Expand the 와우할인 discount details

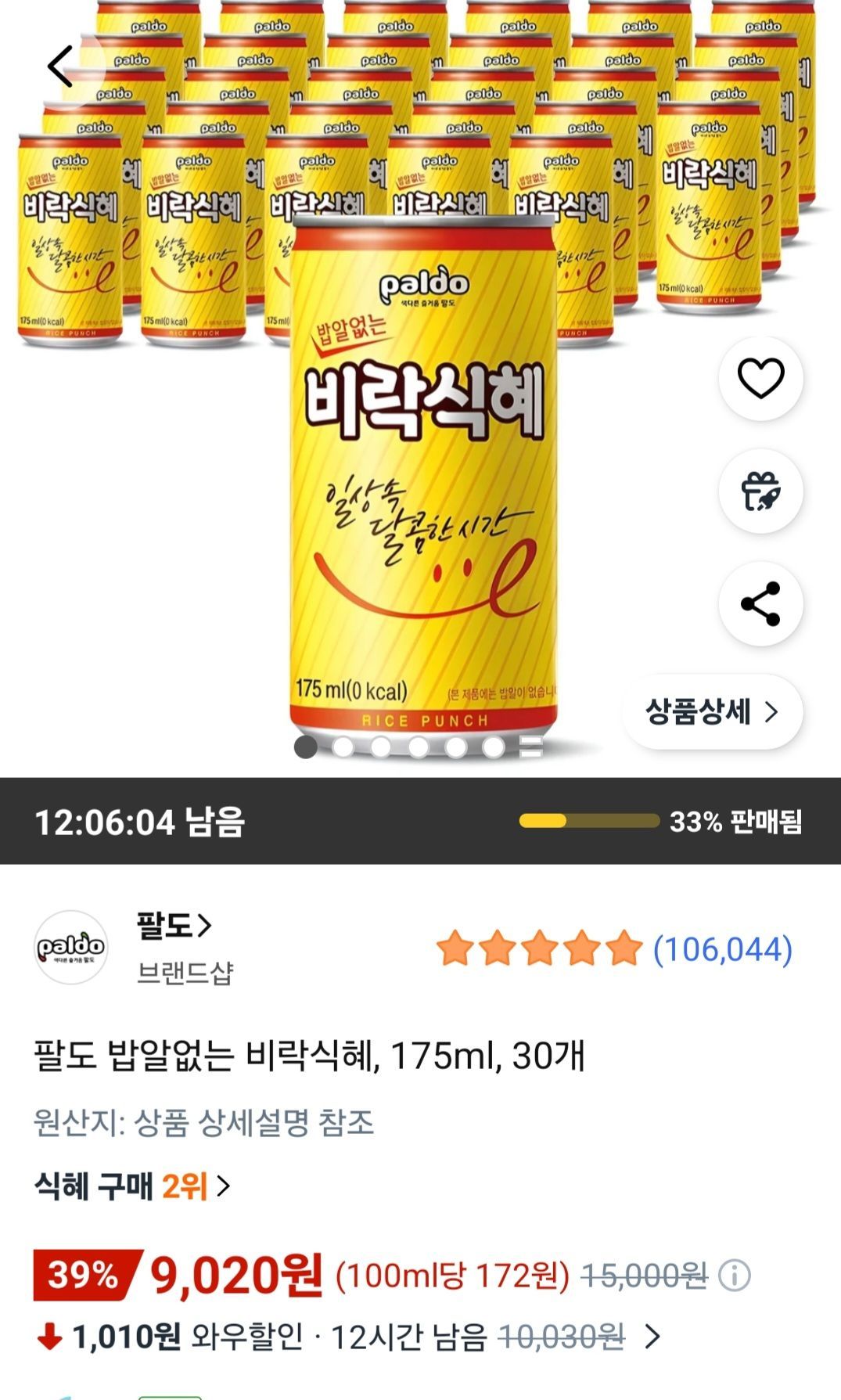652,1337
